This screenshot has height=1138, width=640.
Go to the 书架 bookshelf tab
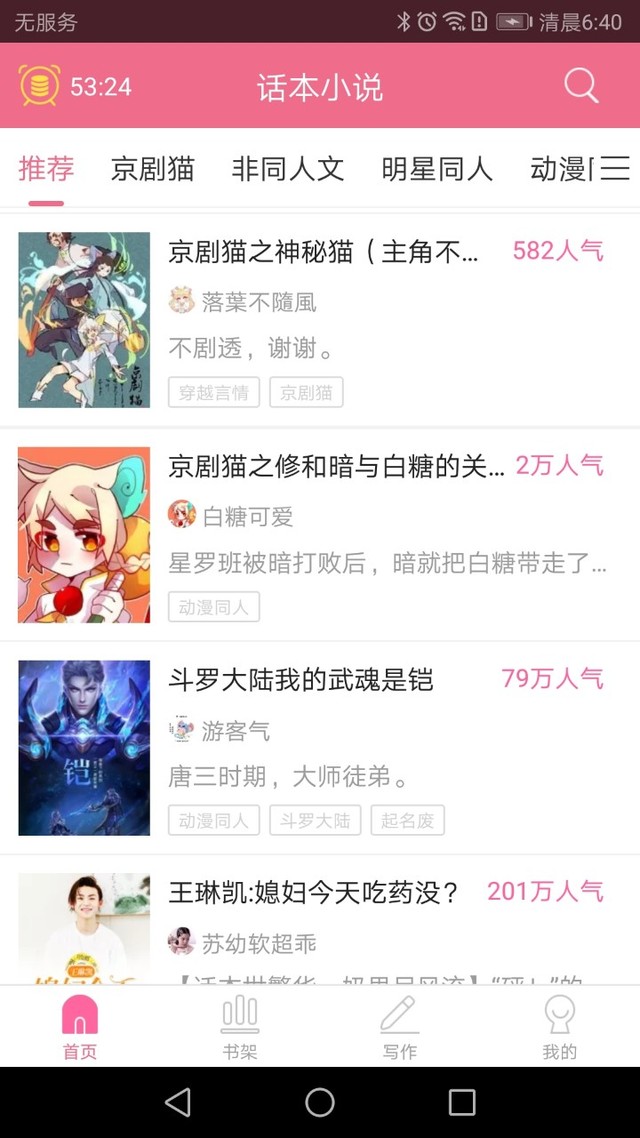tap(239, 1026)
